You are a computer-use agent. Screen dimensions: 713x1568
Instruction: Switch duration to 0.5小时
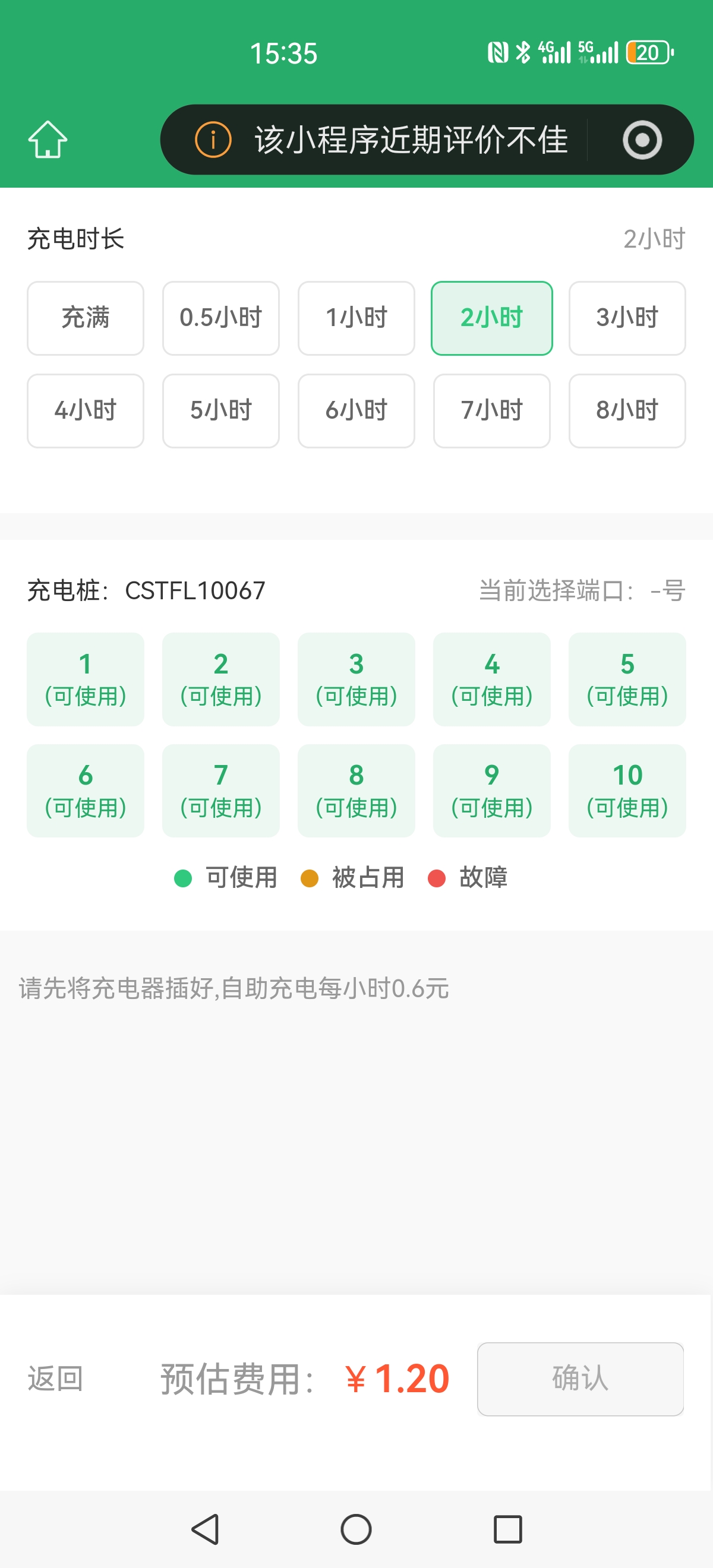220,318
